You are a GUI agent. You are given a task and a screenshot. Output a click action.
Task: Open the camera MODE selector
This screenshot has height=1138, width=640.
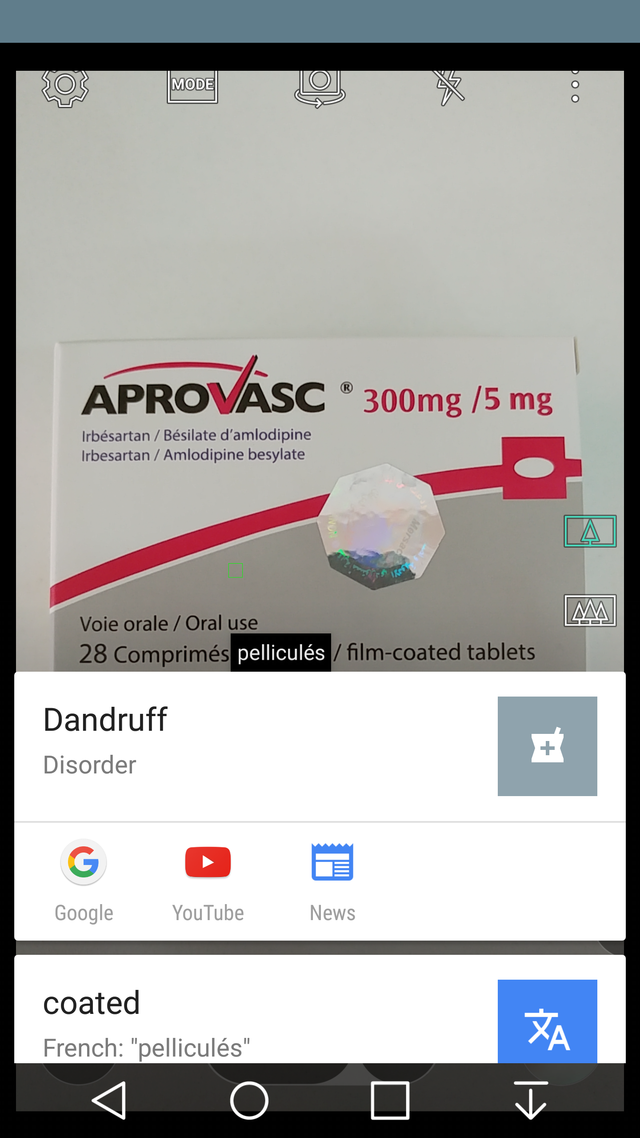pos(192,86)
